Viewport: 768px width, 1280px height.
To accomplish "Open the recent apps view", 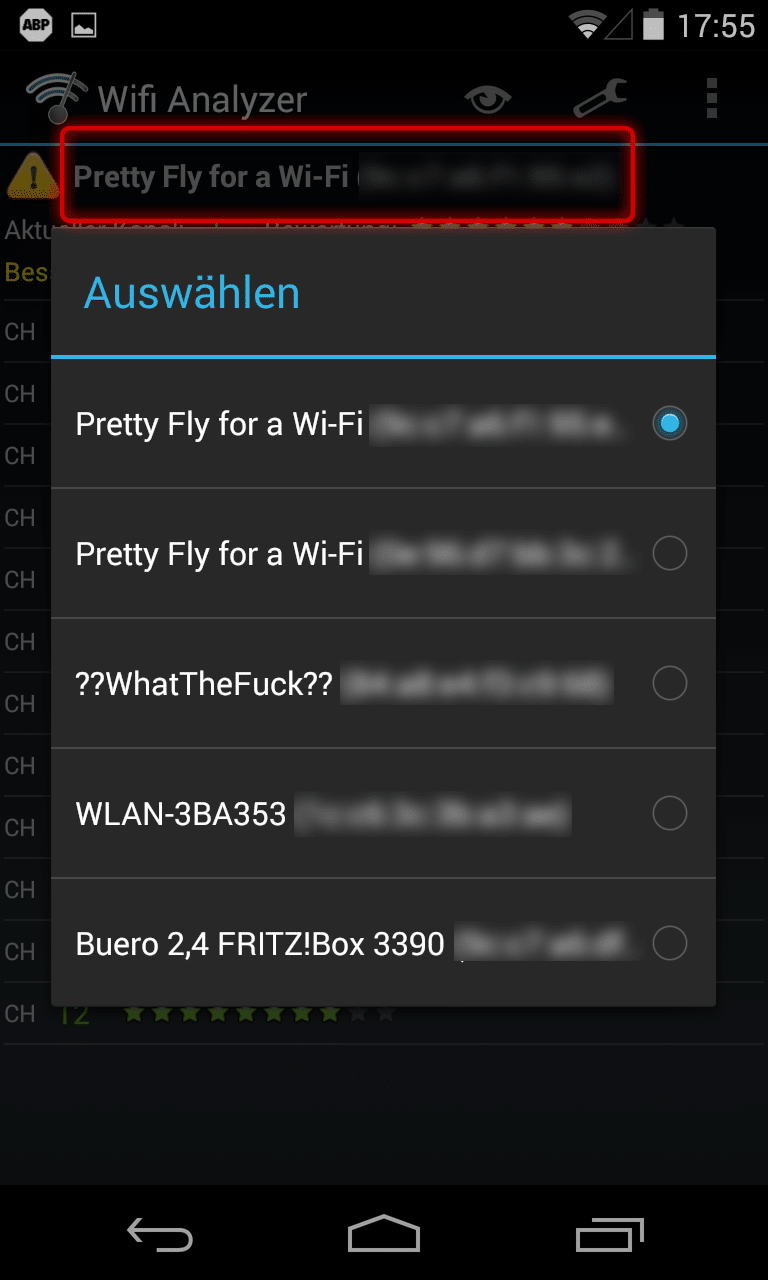I will (x=610, y=1235).
